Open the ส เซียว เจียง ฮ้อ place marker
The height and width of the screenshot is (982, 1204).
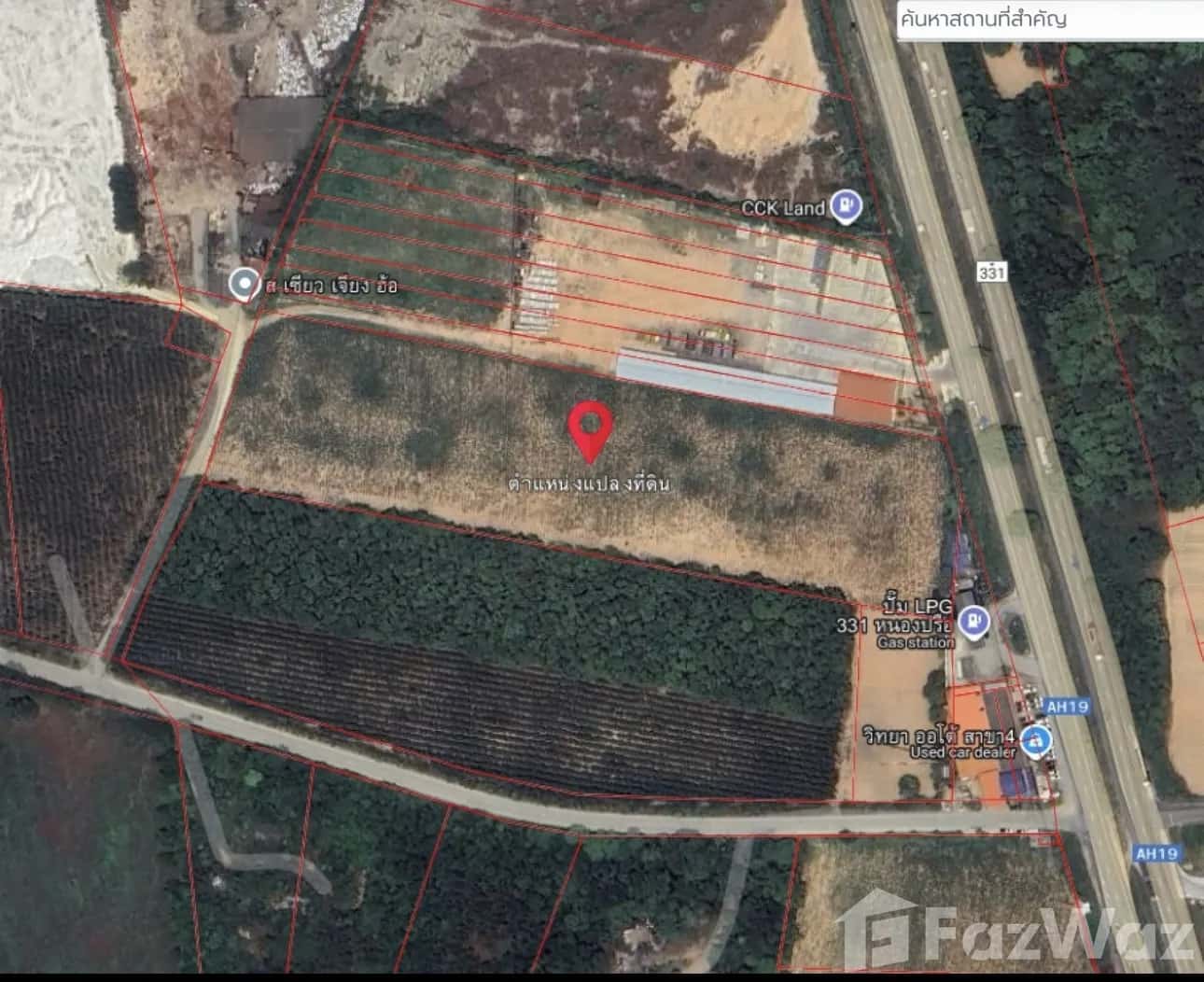coord(245,285)
